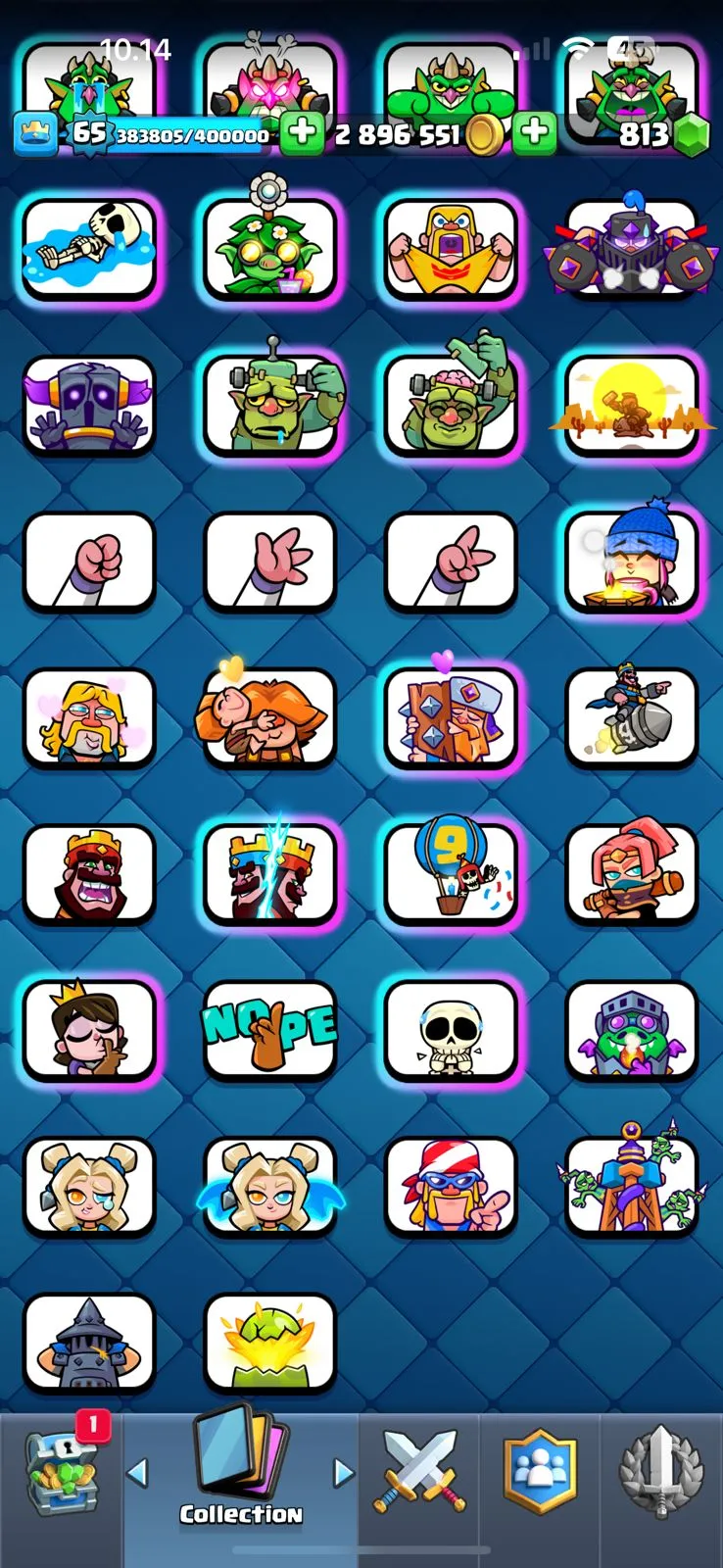The image size is (723, 1568).
Task: Select the crying skeleton puddle emote
Action: 89,248
